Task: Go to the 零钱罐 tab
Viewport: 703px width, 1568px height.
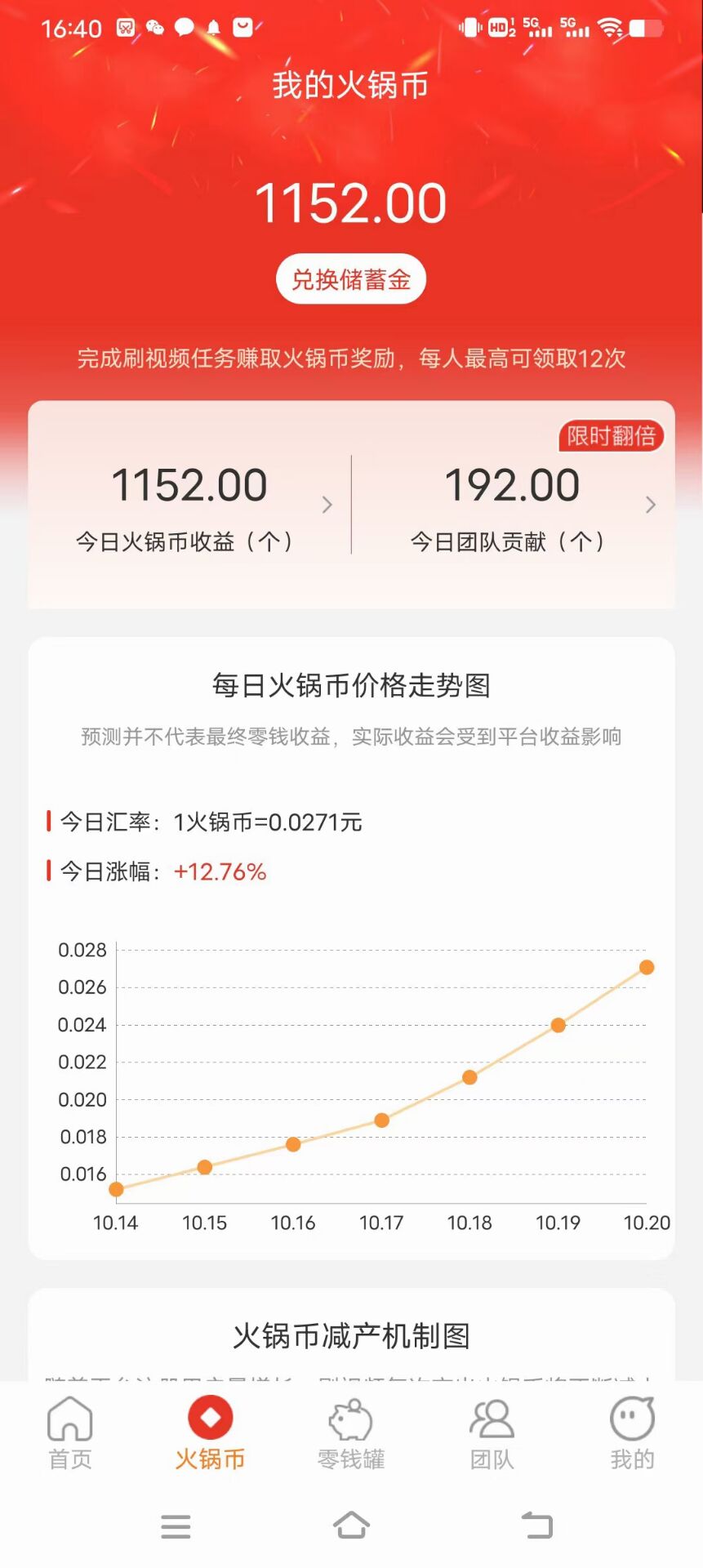Action: pyautogui.click(x=351, y=1432)
